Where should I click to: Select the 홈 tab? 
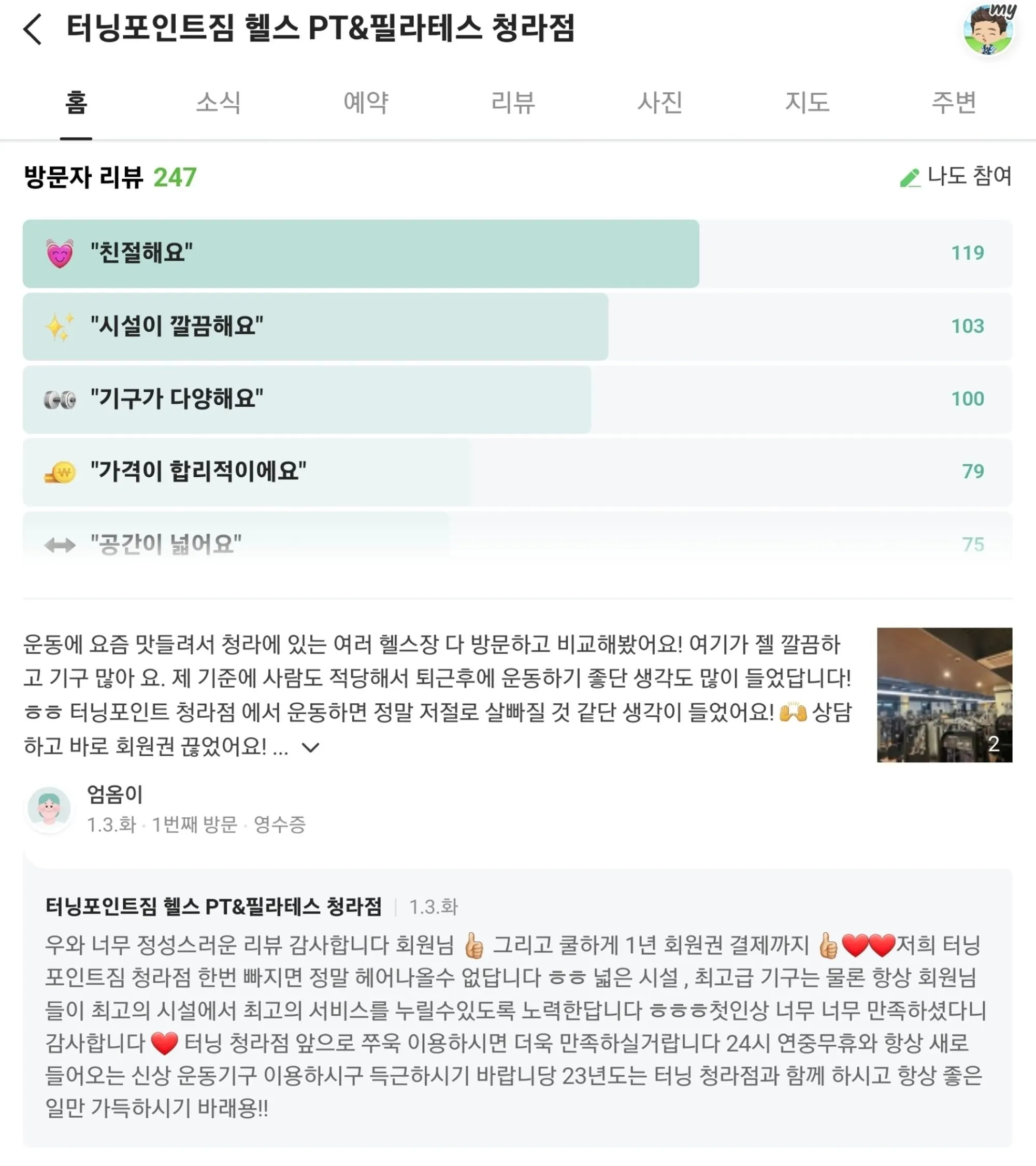click(x=76, y=103)
